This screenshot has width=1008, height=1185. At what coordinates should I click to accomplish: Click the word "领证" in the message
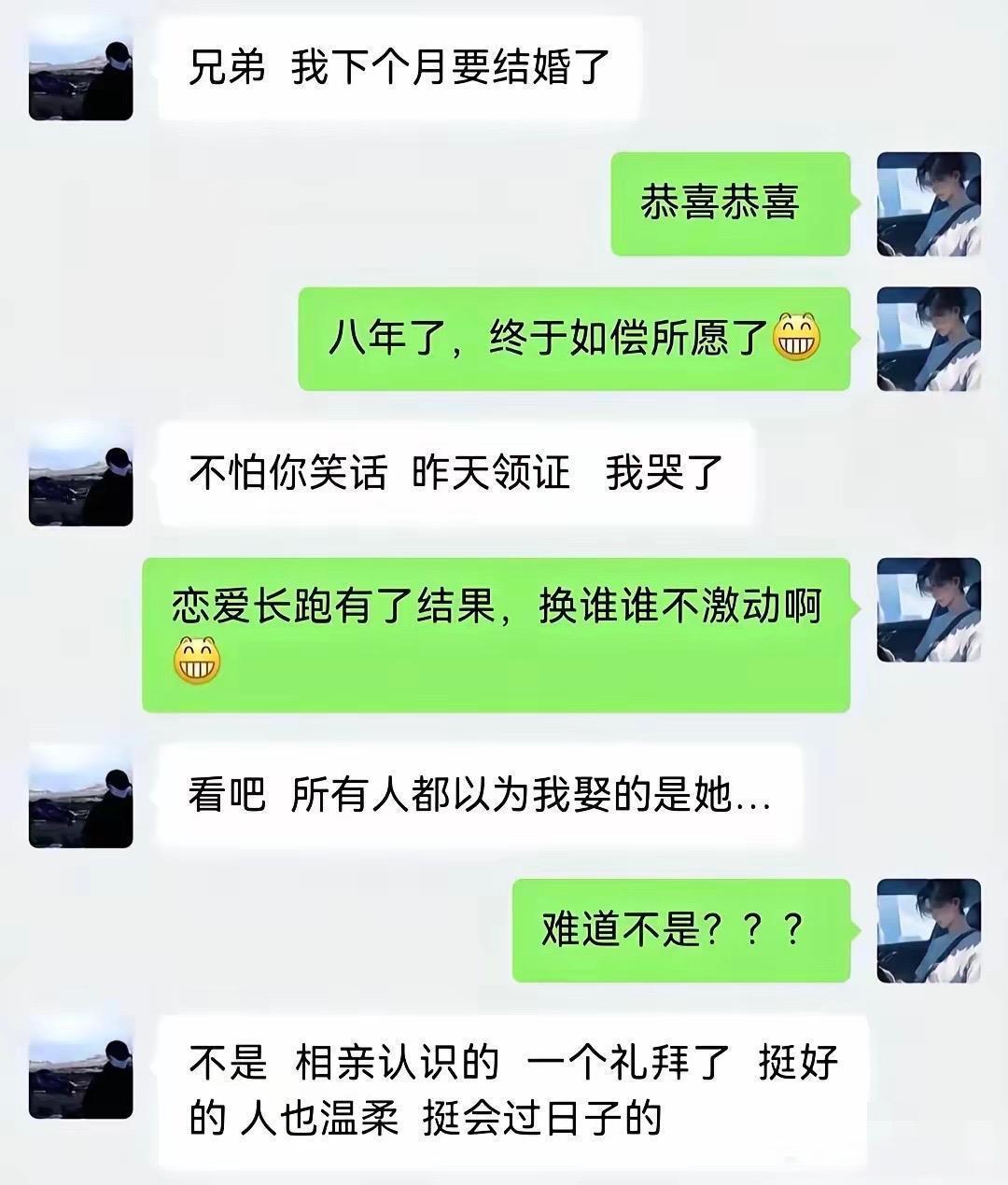pyautogui.click(x=518, y=471)
